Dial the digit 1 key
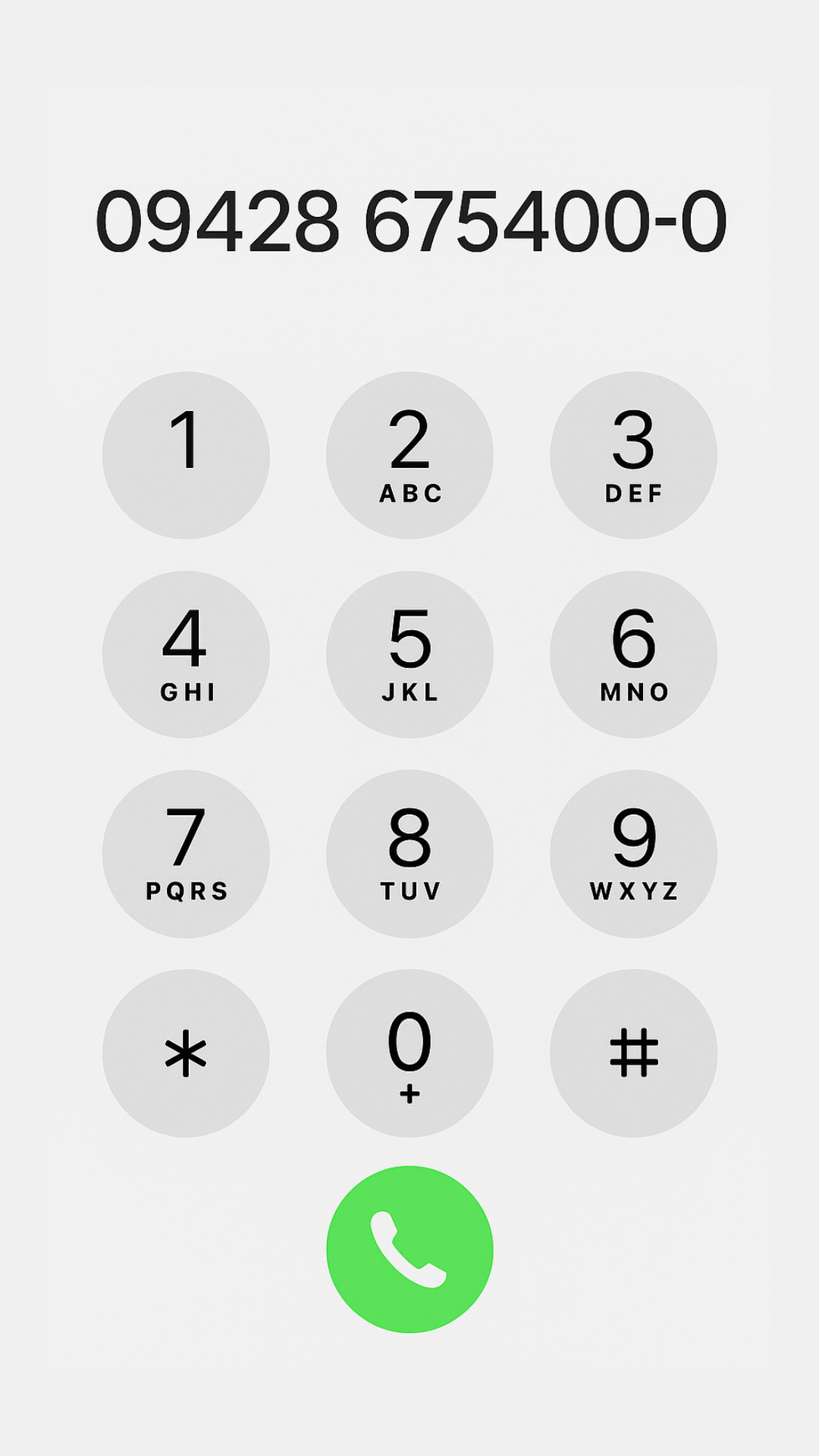The width and height of the screenshot is (819, 1456). point(186,455)
